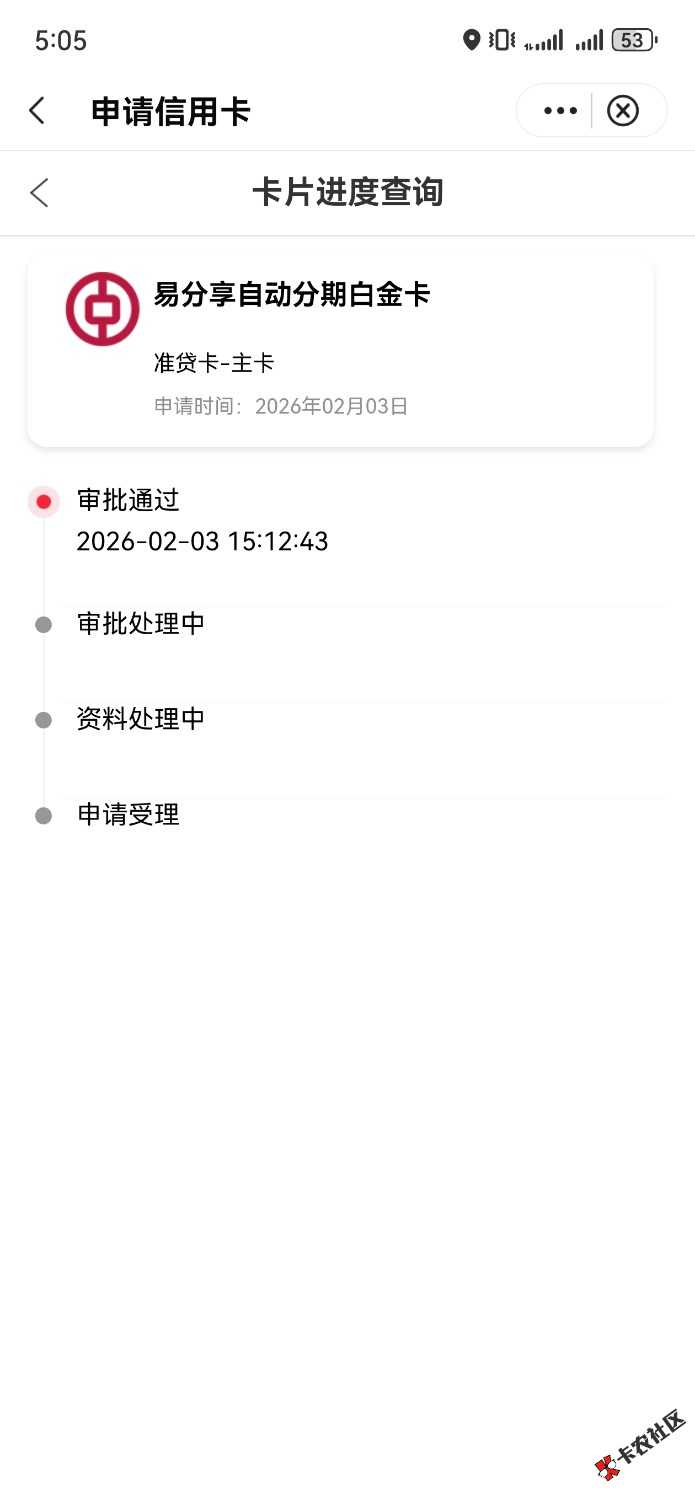The height and width of the screenshot is (1500, 695).
Task: Go back from the 申请信用卡 mini program page
Action: [38, 110]
